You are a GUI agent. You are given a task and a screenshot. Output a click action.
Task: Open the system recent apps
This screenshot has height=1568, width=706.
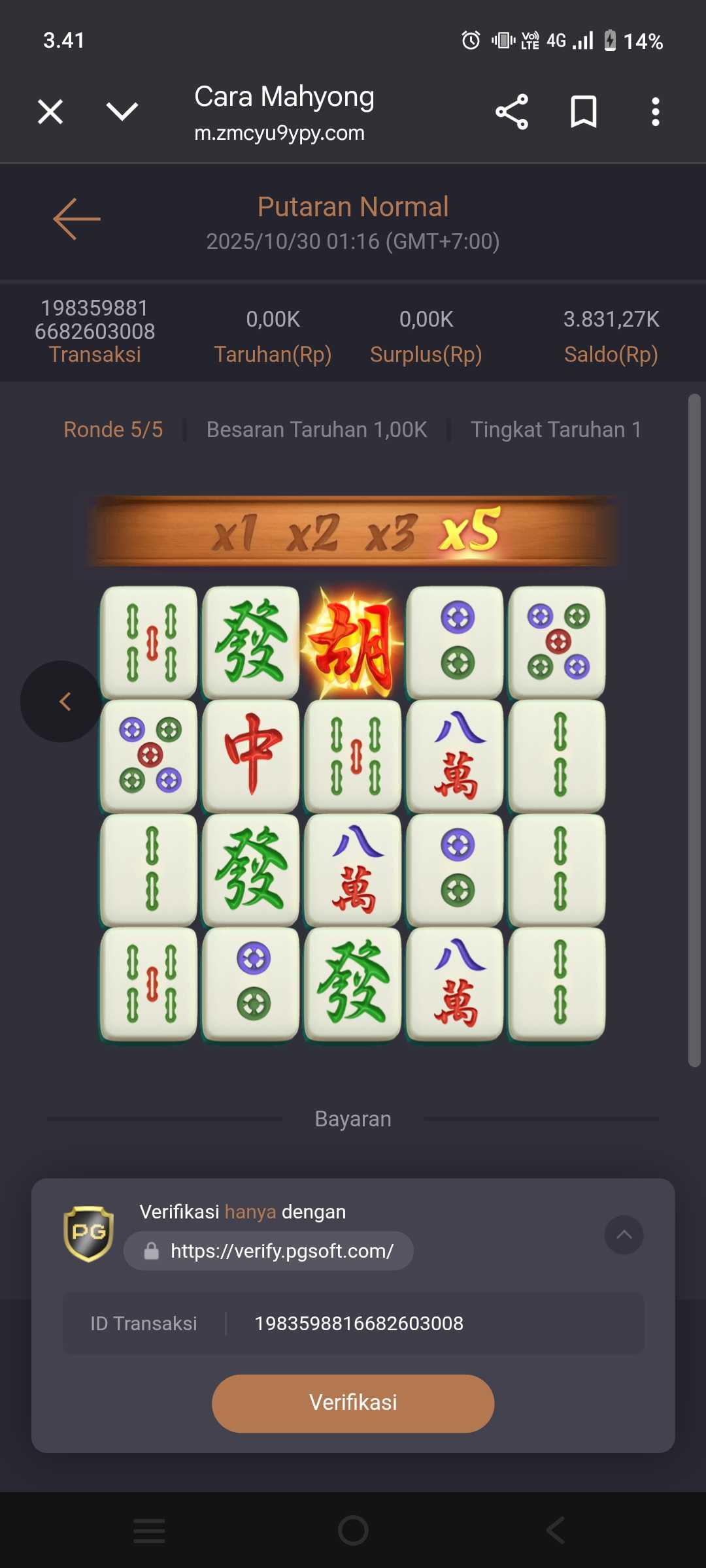tap(149, 1530)
